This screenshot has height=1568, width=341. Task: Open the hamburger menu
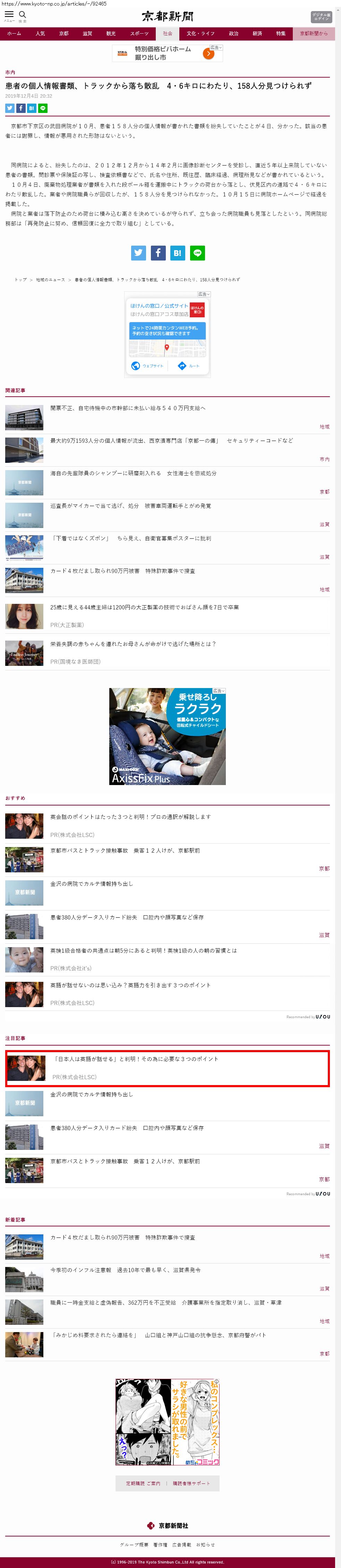click(x=9, y=15)
